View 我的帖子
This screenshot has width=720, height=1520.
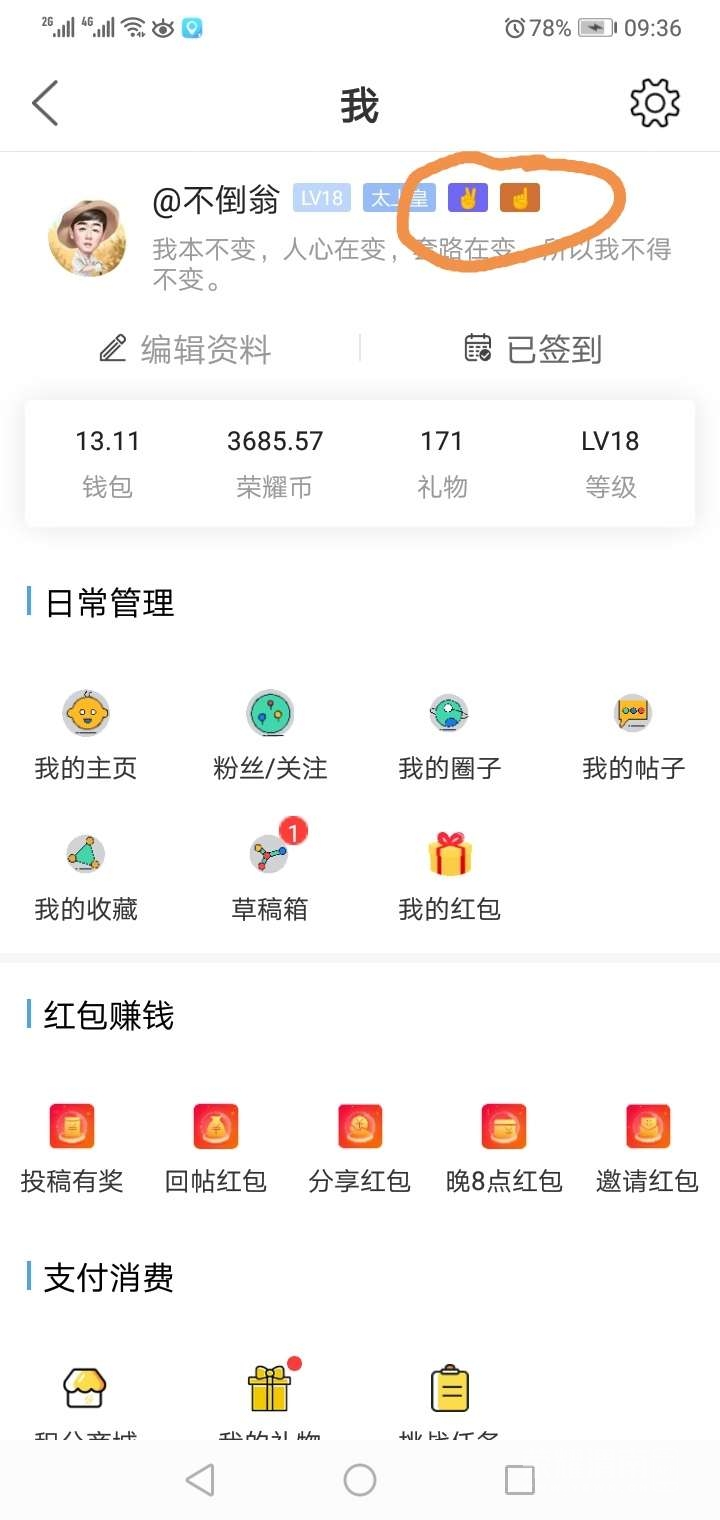(x=633, y=735)
